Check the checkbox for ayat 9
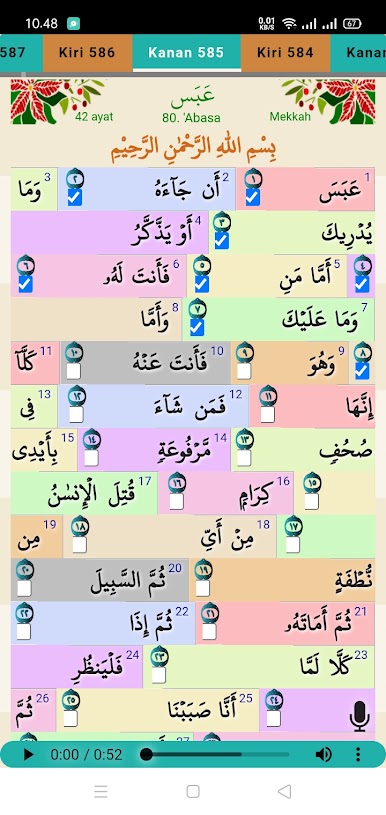Image resolution: width=386 pixels, height=815 pixels. [x=244, y=371]
